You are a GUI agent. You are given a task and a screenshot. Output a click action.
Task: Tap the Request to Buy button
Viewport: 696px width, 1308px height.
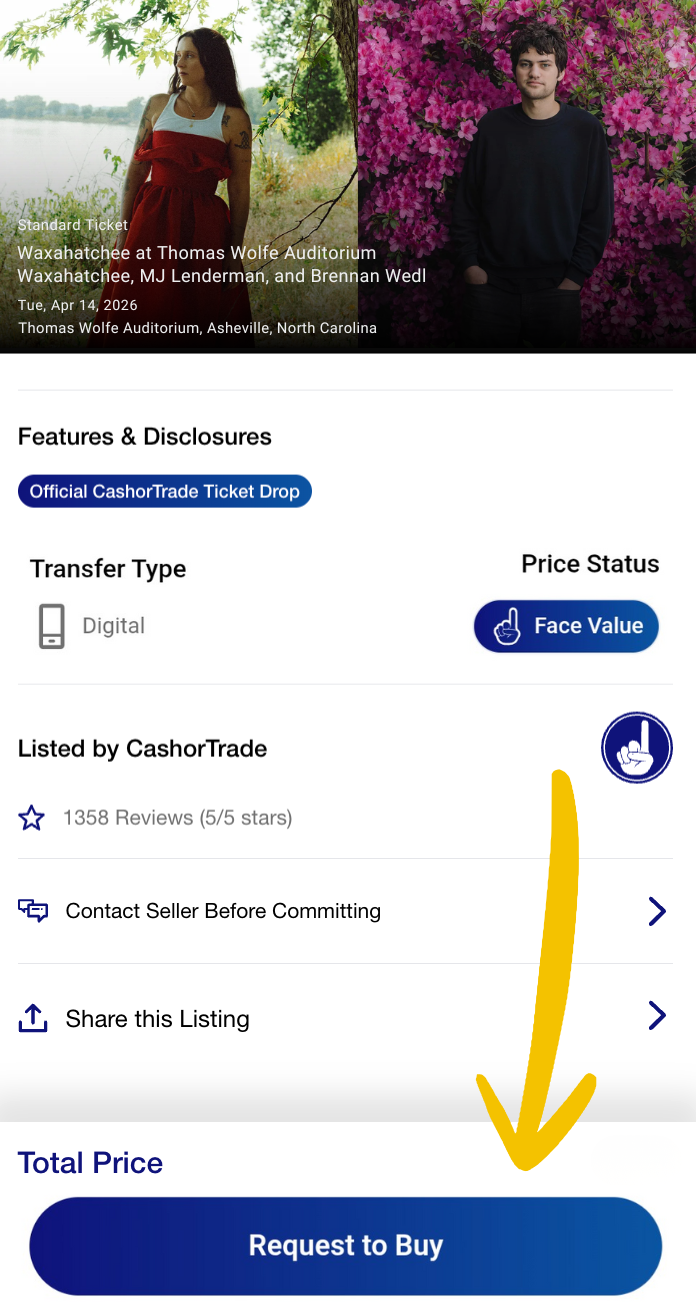point(345,1246)
